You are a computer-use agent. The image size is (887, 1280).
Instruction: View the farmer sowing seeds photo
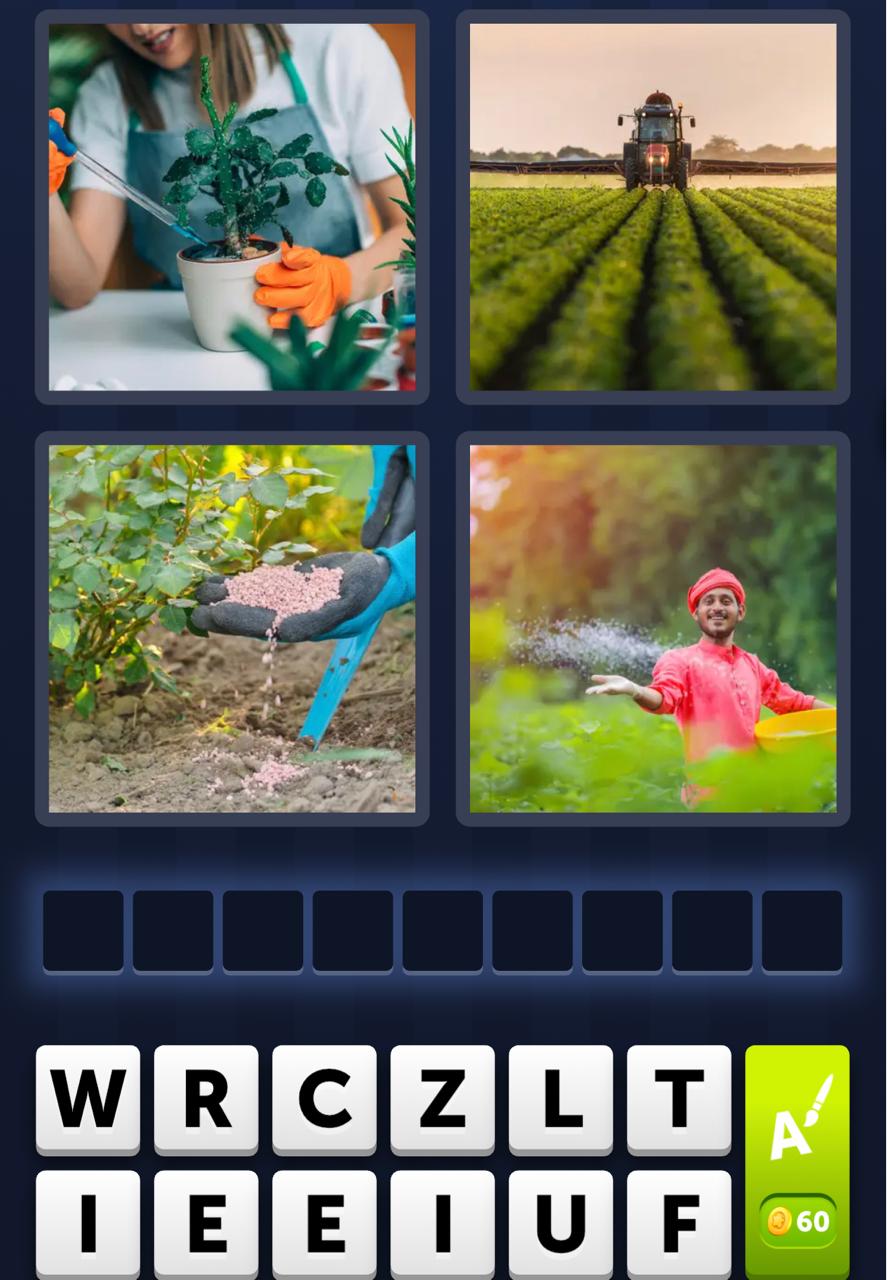[652, 628]
